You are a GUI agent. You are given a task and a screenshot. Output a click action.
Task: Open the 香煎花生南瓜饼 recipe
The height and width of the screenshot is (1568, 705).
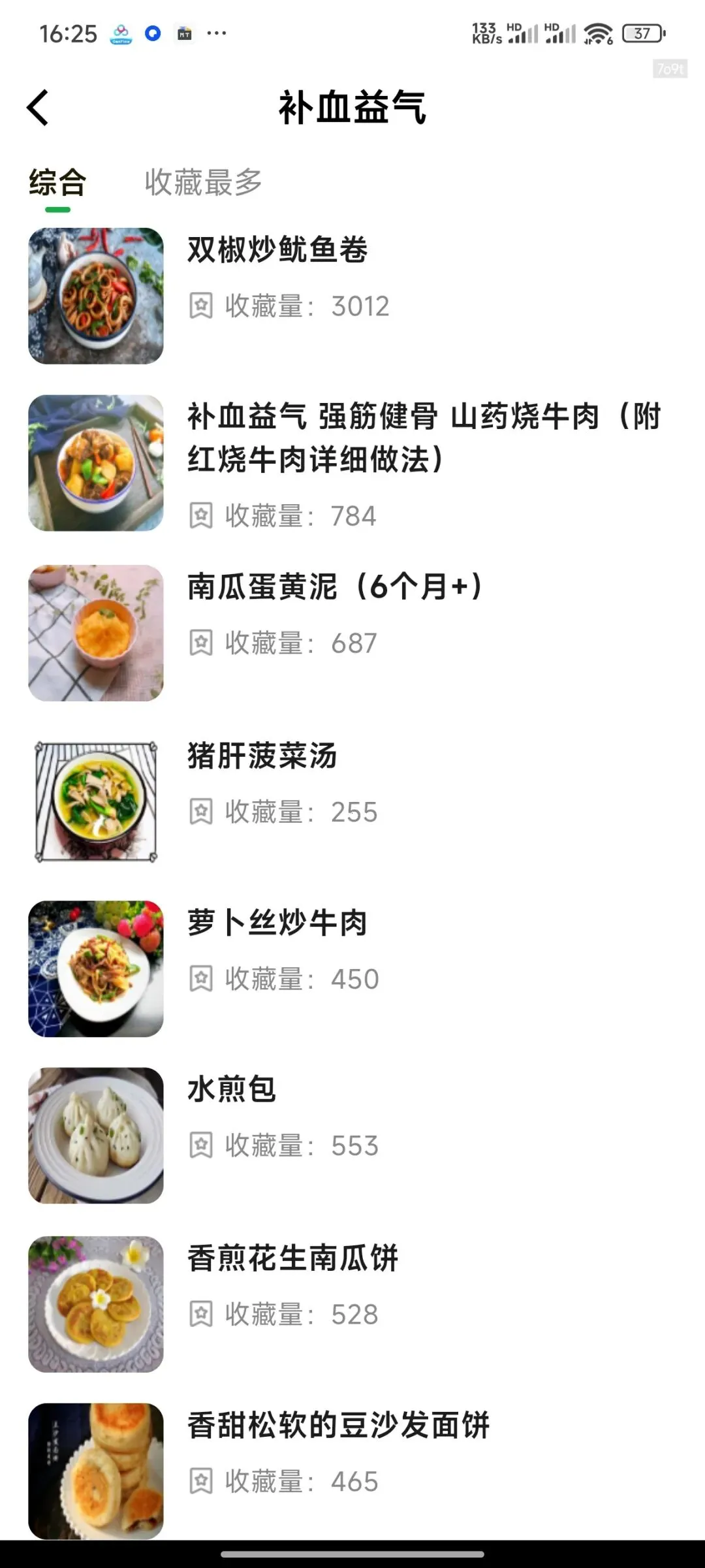pos(292,1258)
